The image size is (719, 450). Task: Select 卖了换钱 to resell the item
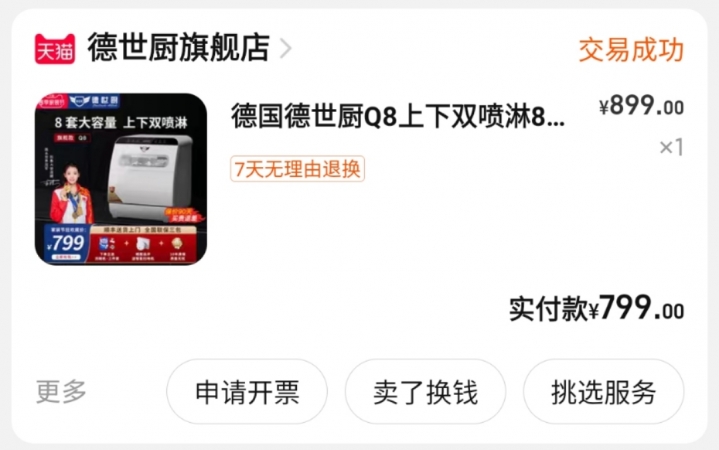[425, 392]
